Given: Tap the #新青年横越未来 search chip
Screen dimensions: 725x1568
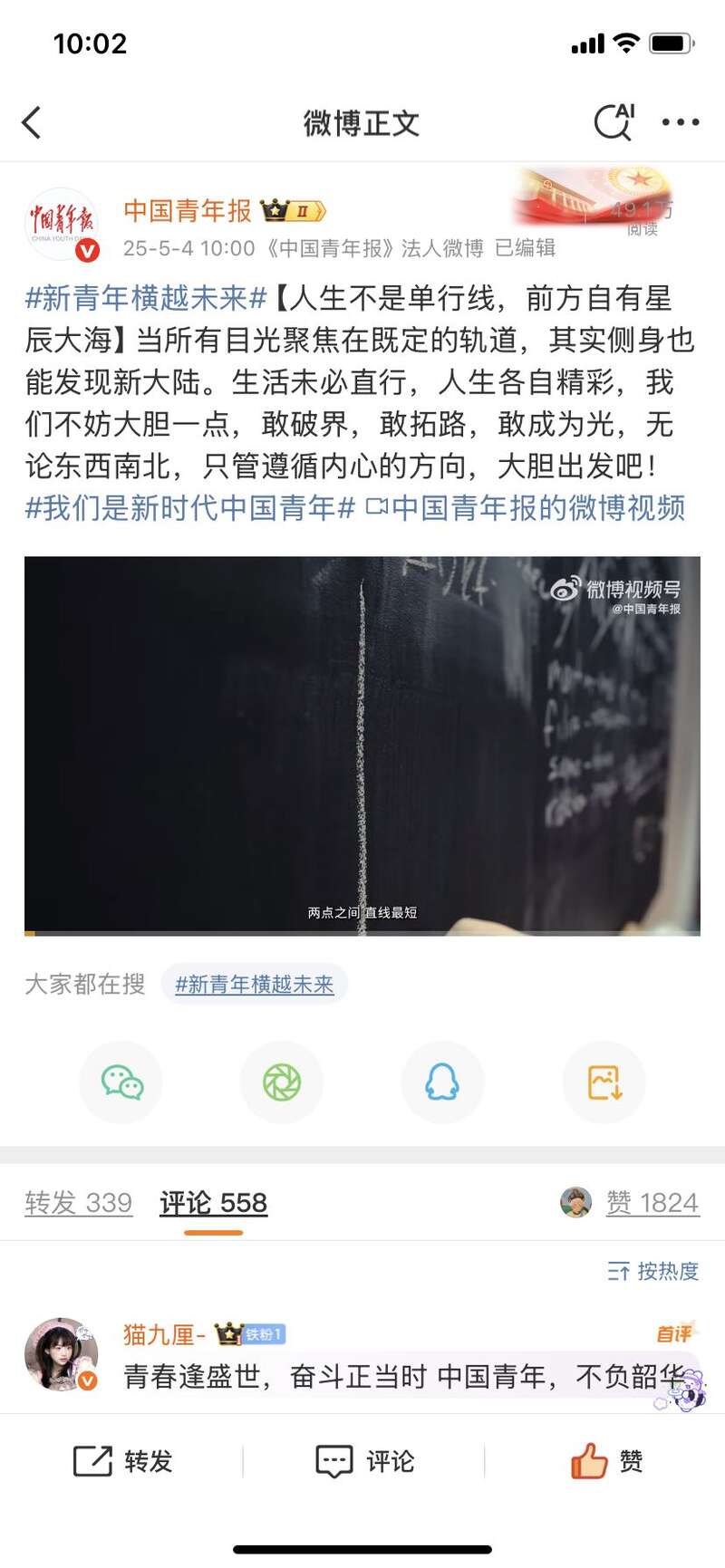Looking at the screenshot, I should (255, 985).
